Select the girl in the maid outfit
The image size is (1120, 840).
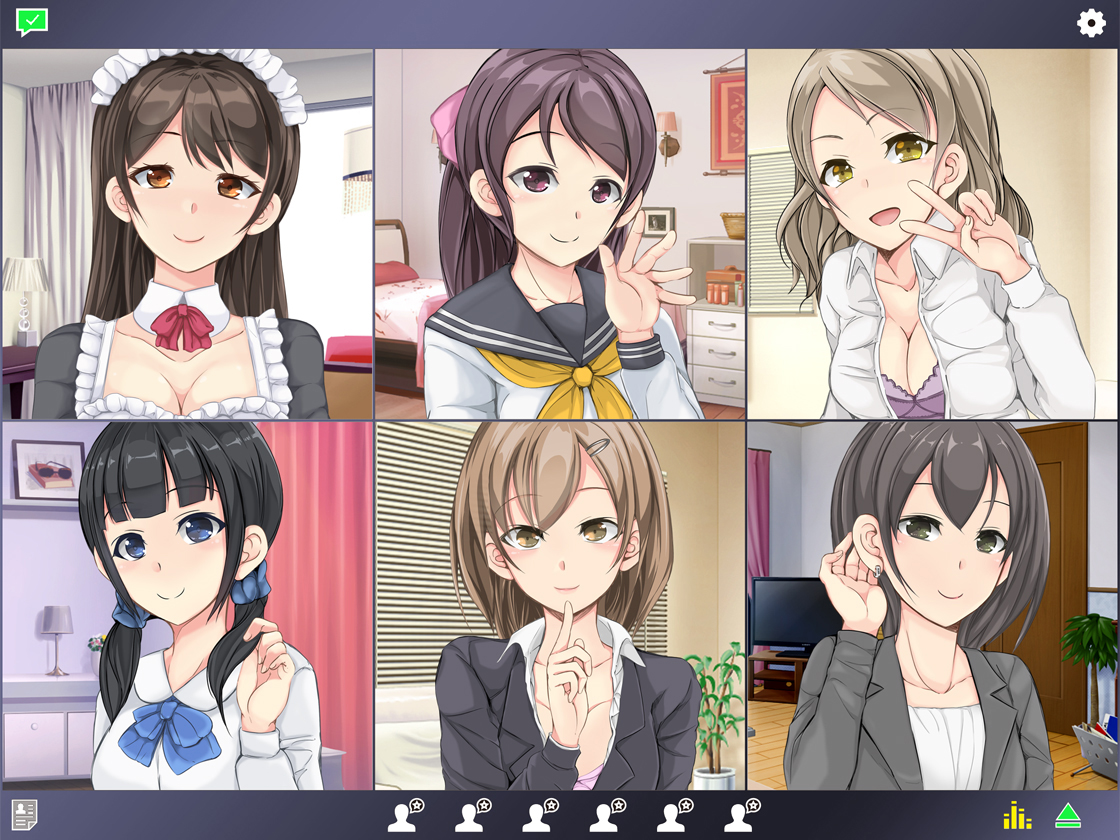pos(187,235)
